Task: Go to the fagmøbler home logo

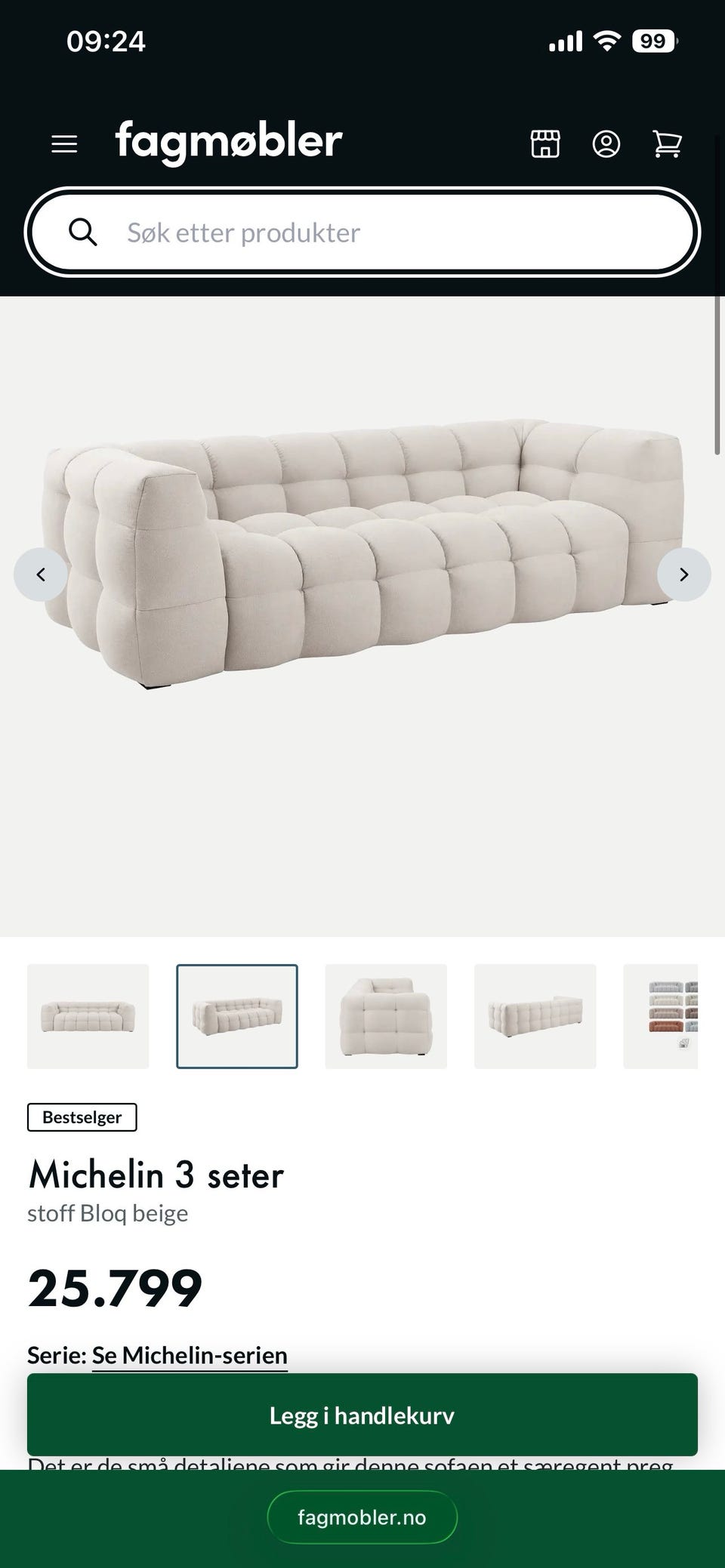Action: (x=229, y=142)
